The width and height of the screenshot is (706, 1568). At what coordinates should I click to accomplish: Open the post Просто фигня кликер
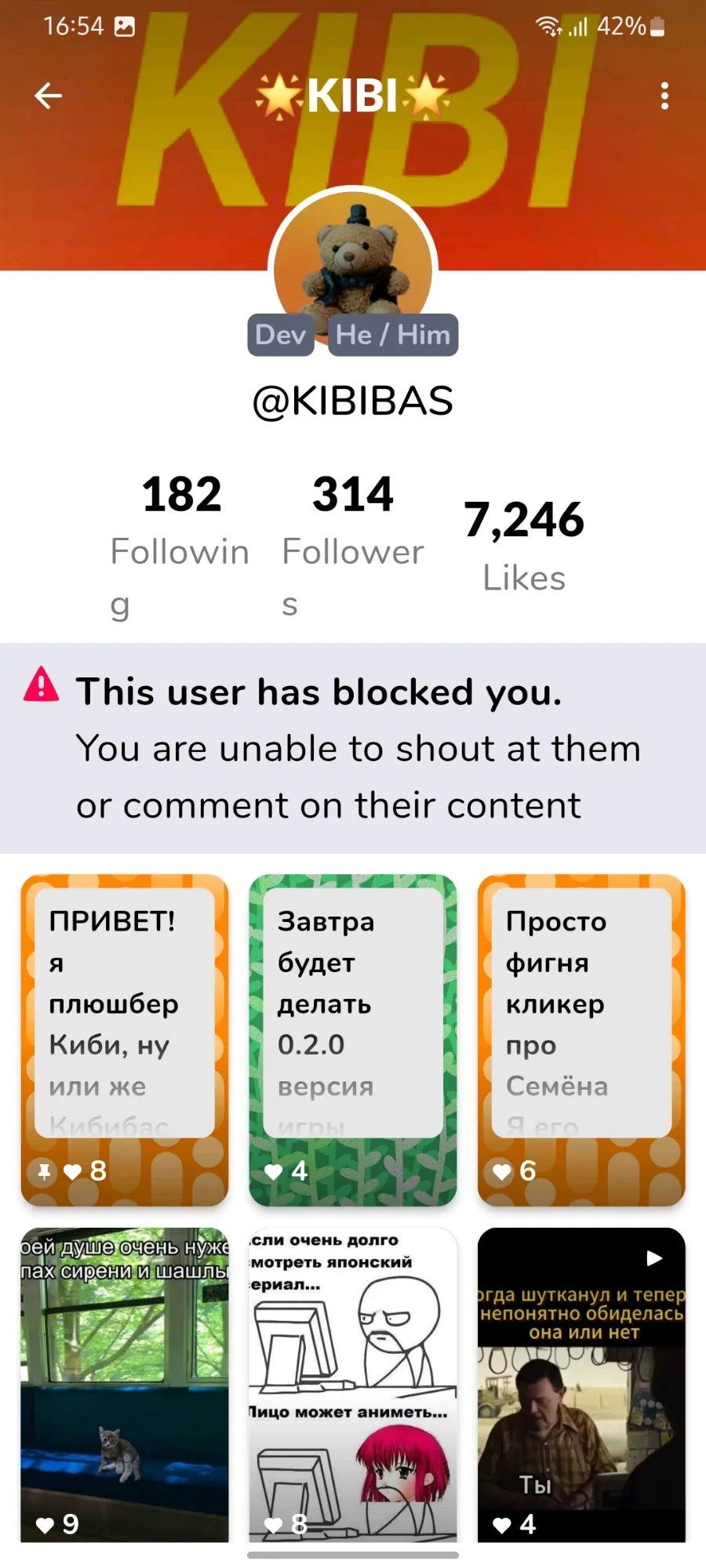pos(581,1040)
